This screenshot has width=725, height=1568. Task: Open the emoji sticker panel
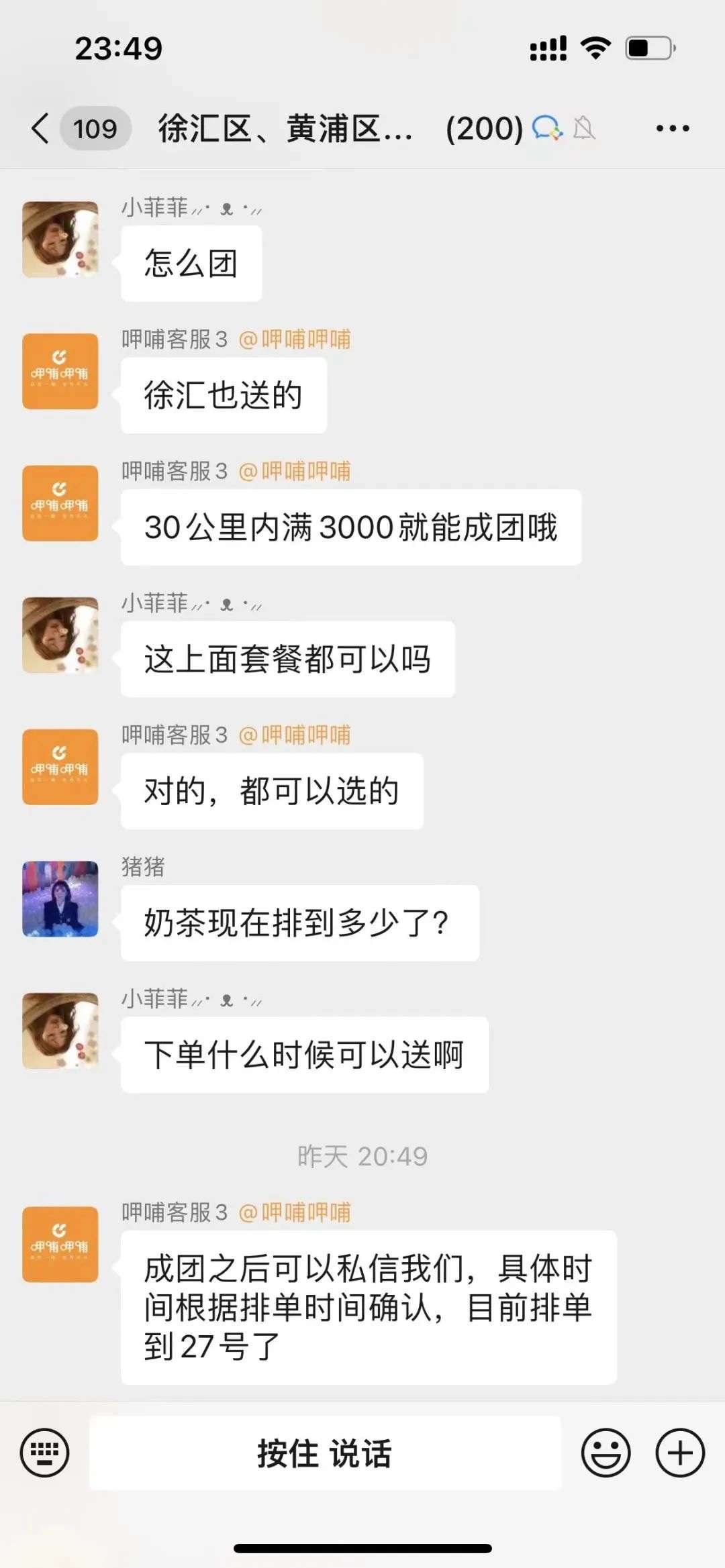606,1453
